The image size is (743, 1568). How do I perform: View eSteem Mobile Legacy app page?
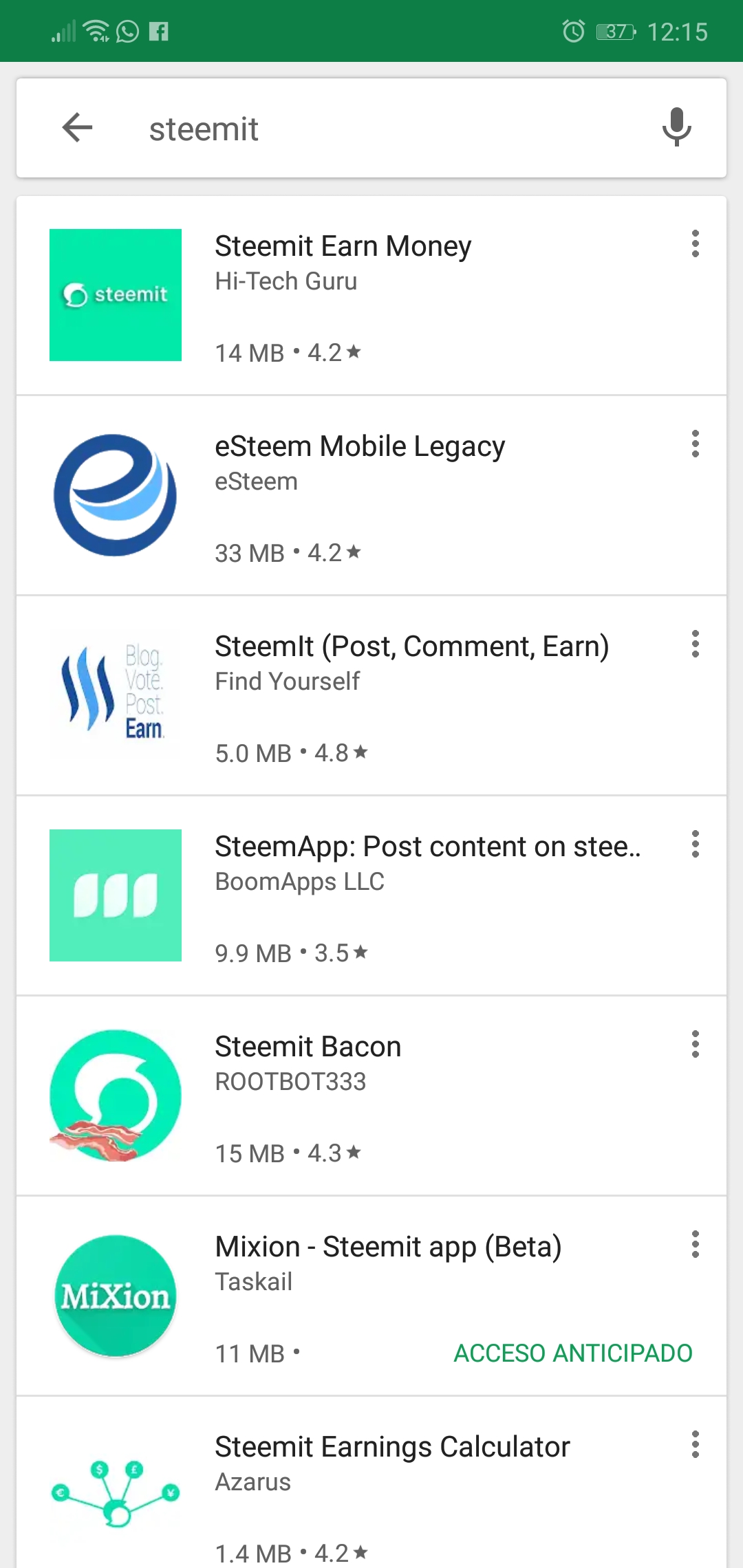coord(359,446)
